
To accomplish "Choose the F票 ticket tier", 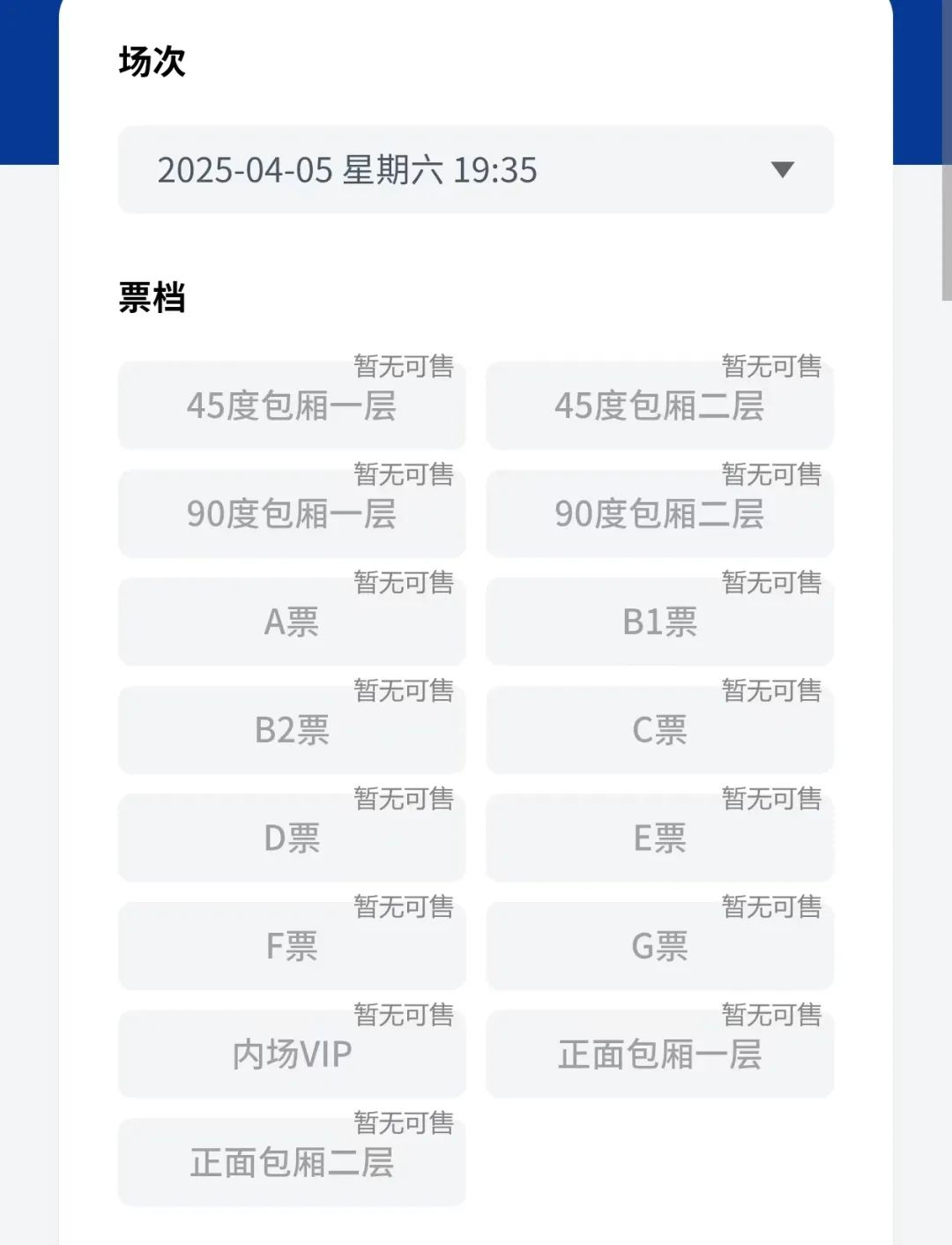I will (292, 946).
